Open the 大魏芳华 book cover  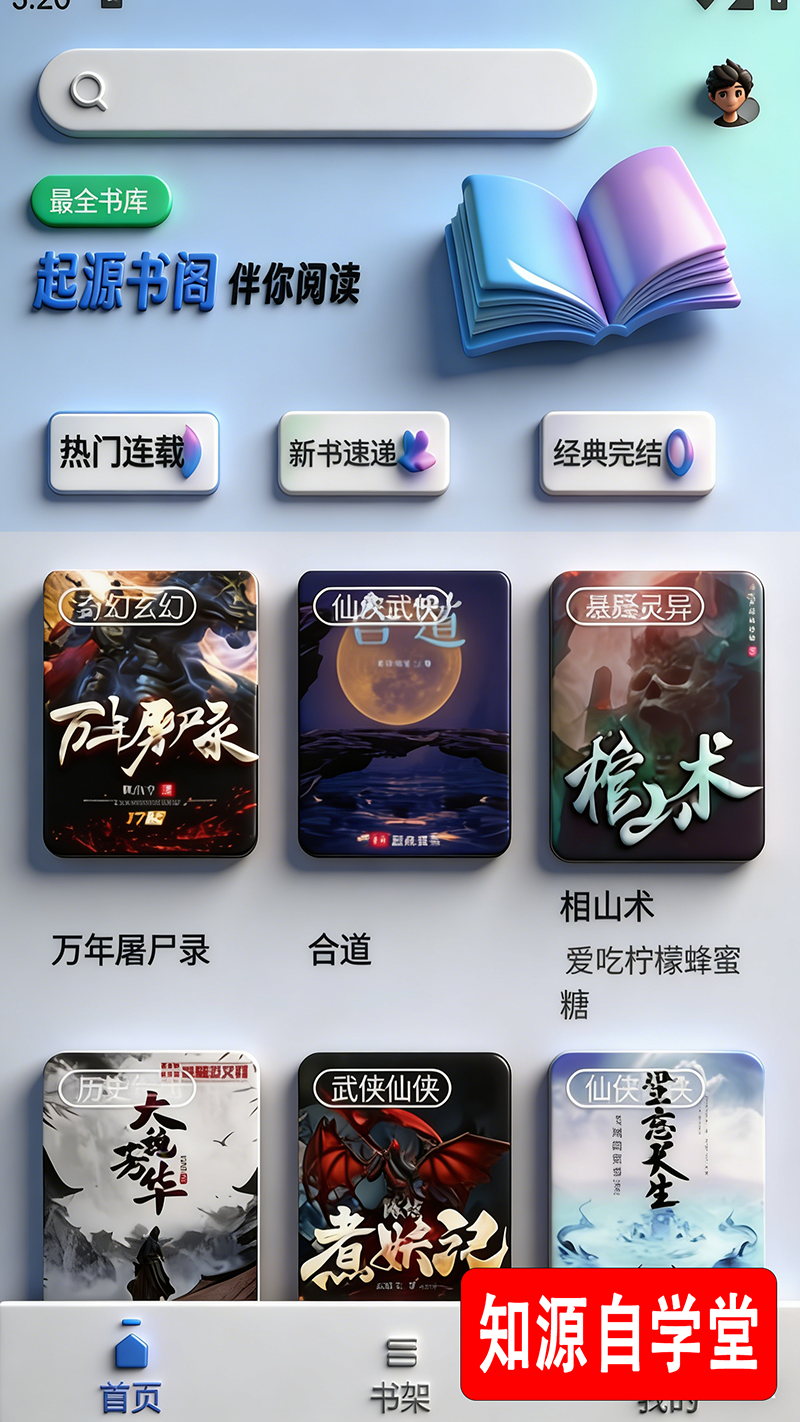[x=150, y=1175]
